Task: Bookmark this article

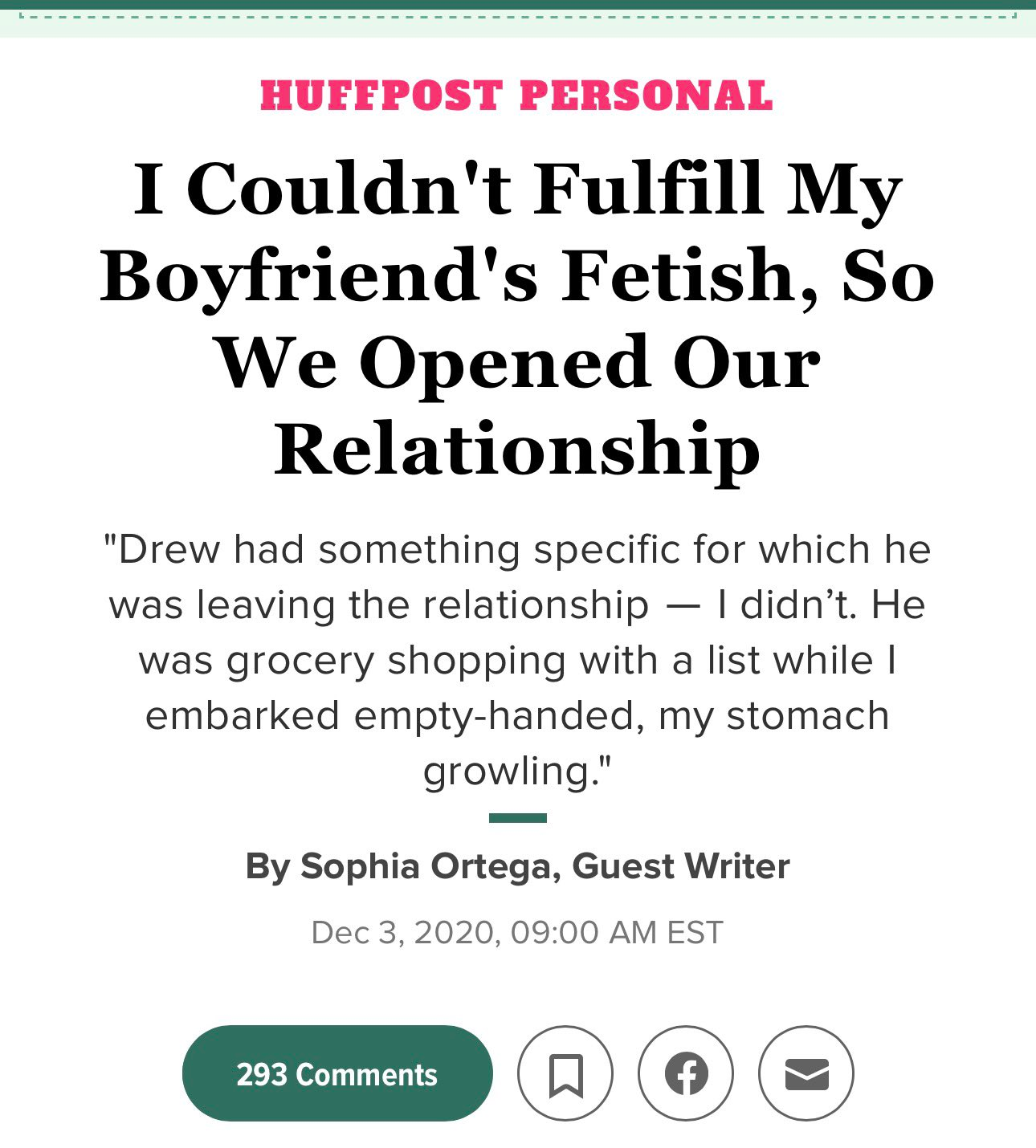Action: tap(565, 1073)
